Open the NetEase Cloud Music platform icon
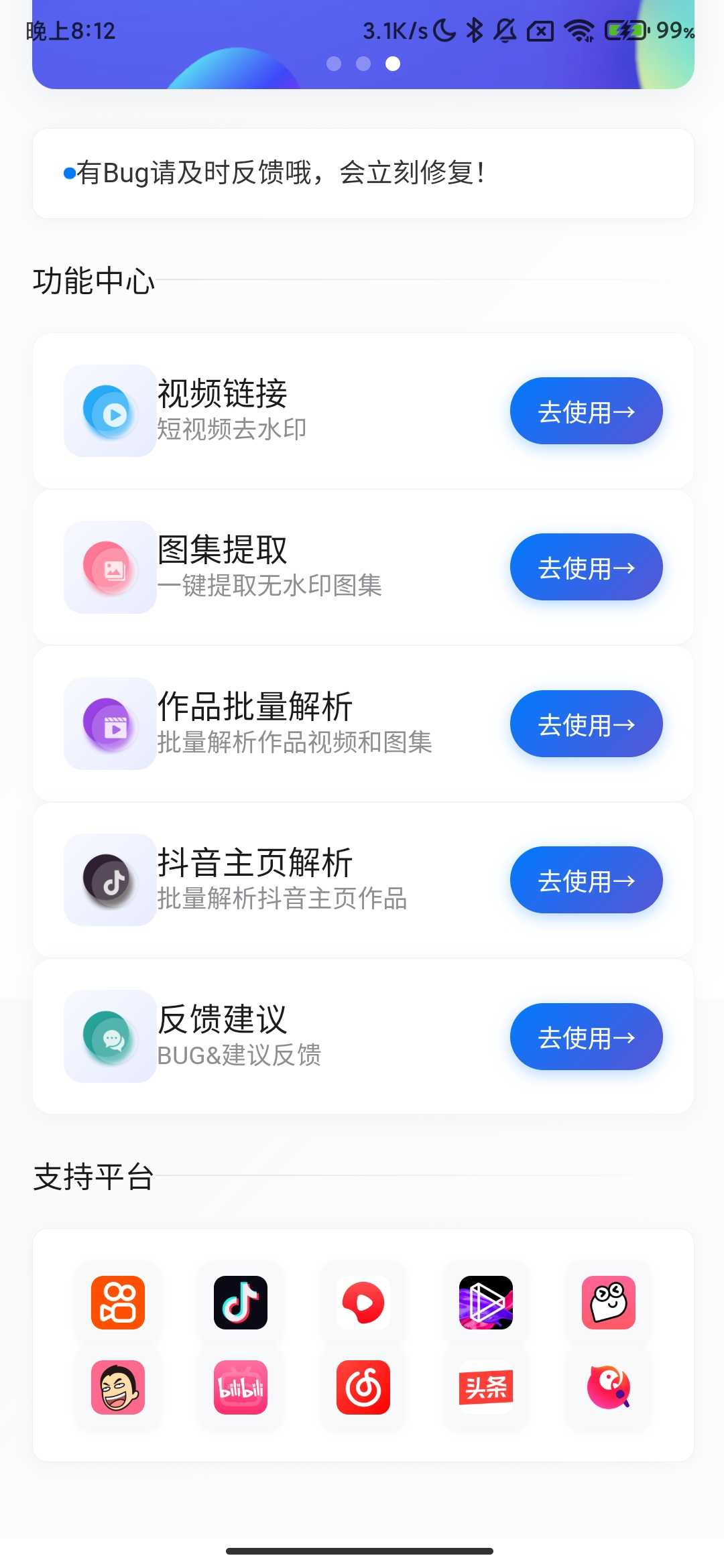This screenshot has width=724, height=1568. 363,1388
